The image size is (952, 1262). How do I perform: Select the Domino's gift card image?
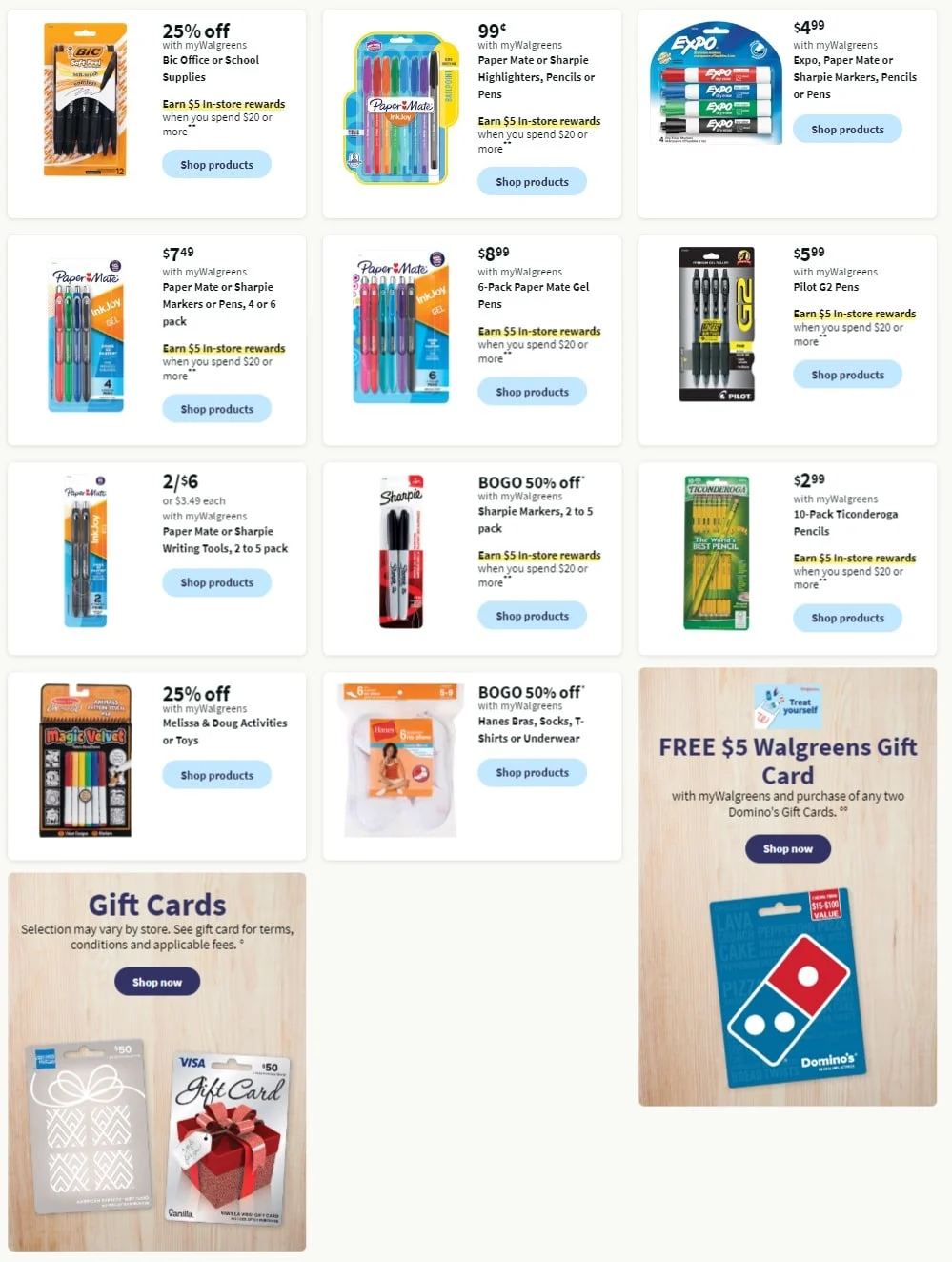pyautogui.click(x=787, y=991)
